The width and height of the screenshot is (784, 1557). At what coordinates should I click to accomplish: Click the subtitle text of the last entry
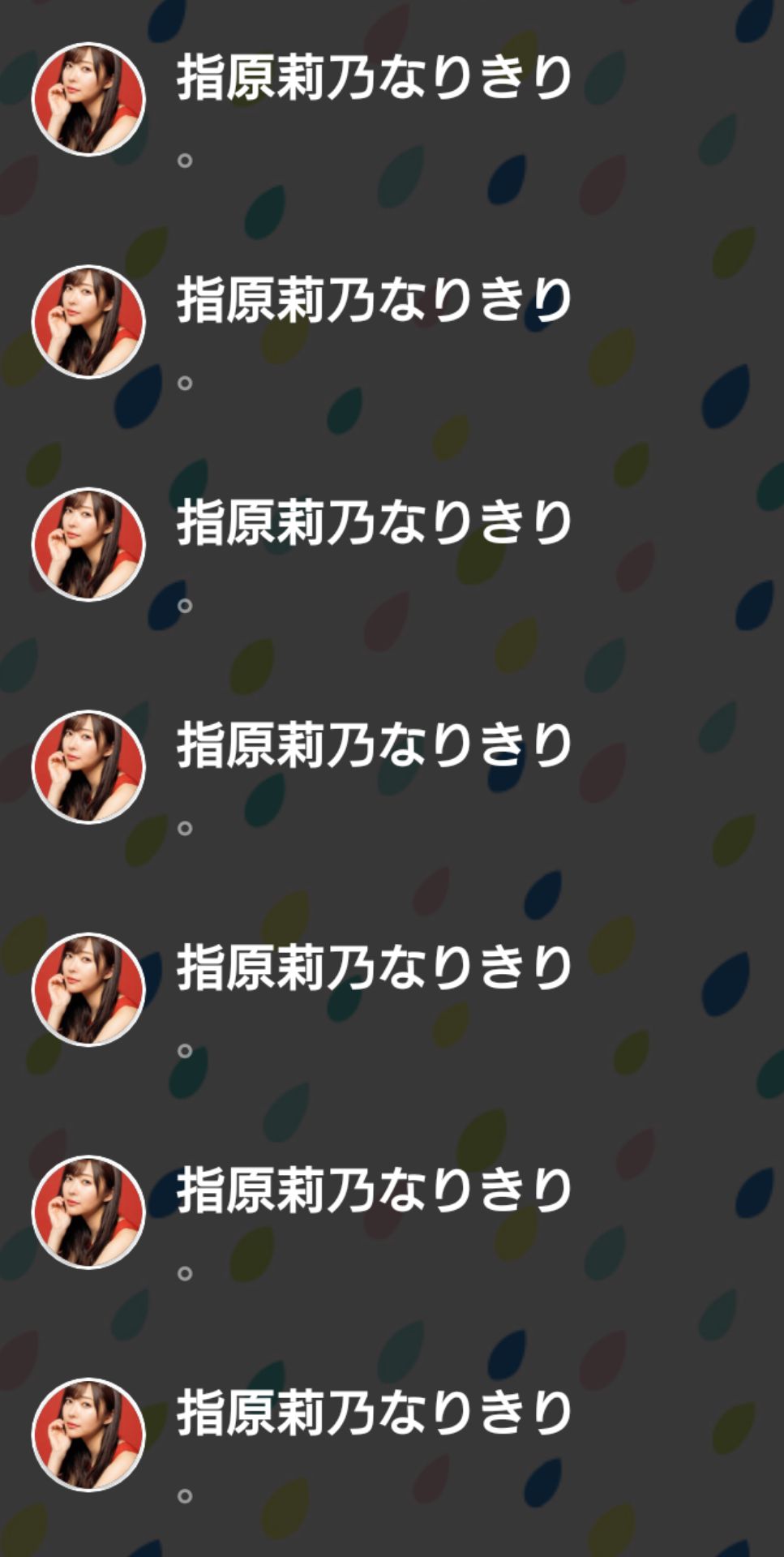(x=186, y=1496)
